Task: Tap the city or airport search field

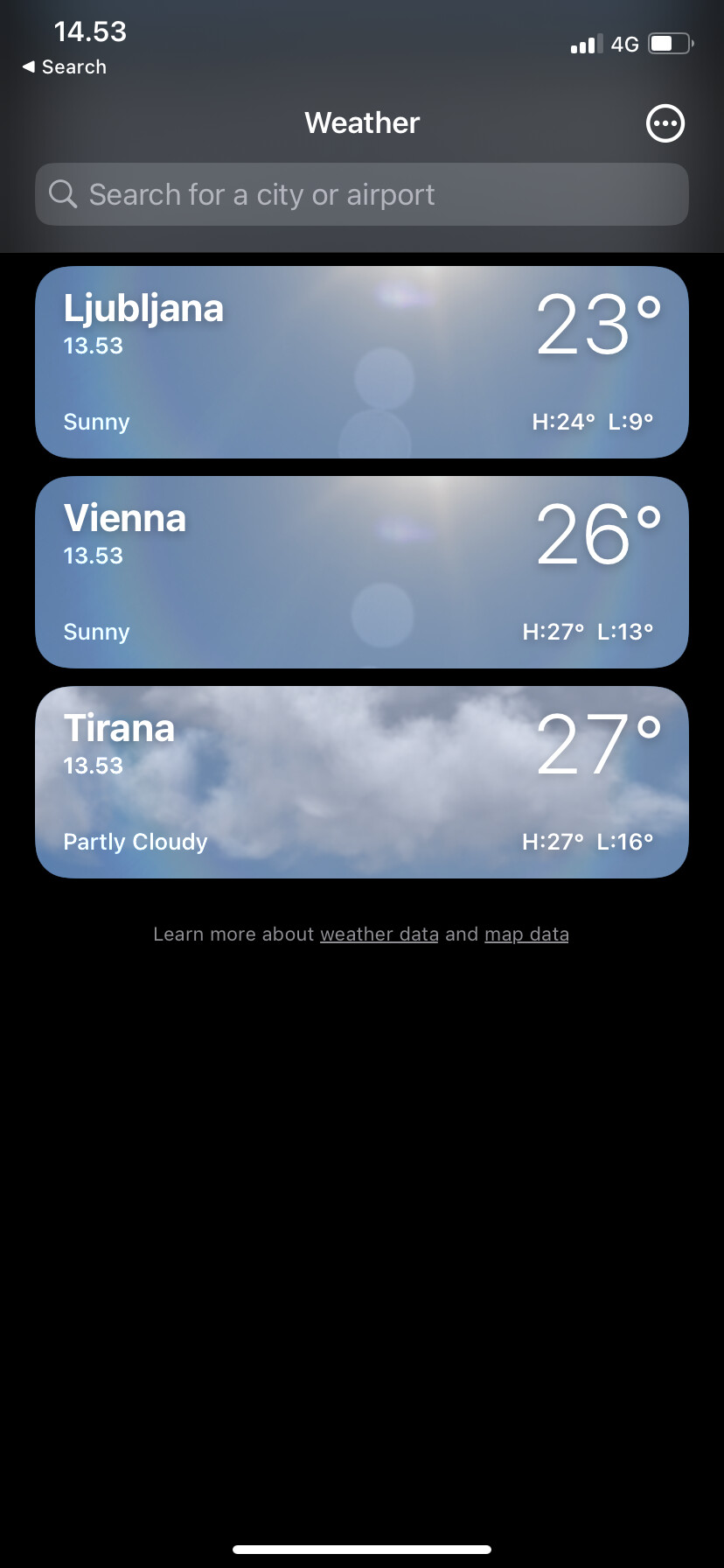Action: click(362, 194)
